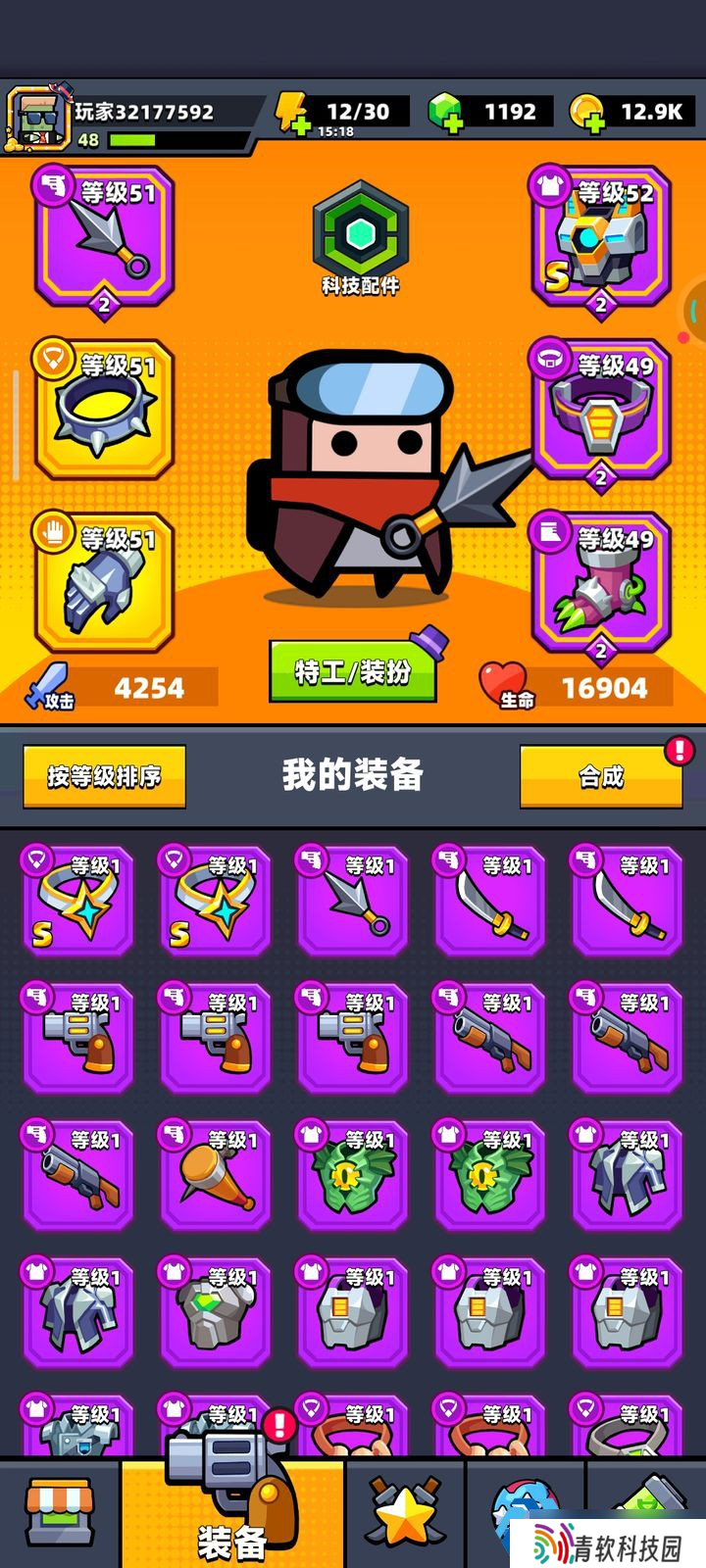Choose the bat weapon in inventory
This screenshot has height=1568, width=706.
215,1175
